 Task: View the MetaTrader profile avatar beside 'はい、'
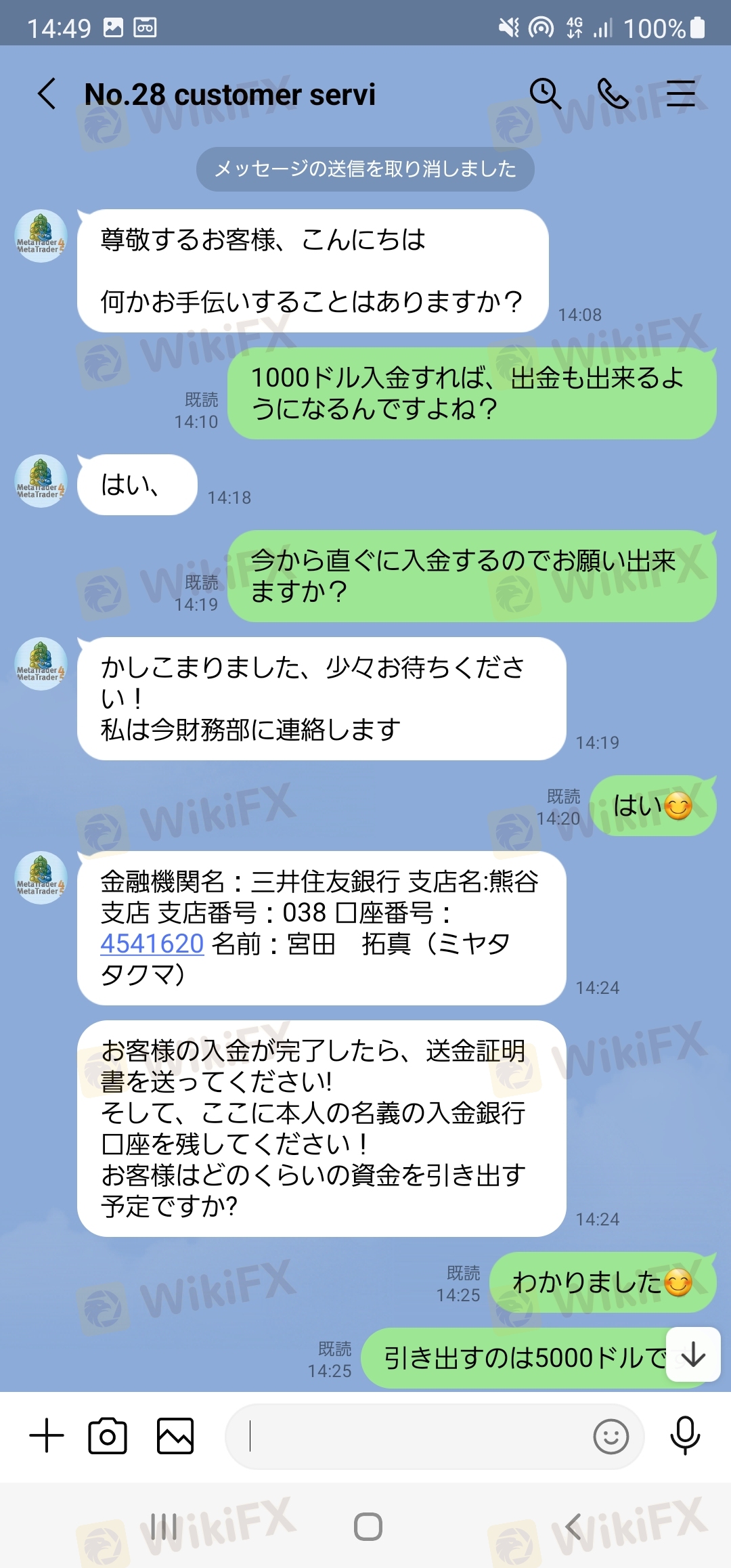click(41, 481)
